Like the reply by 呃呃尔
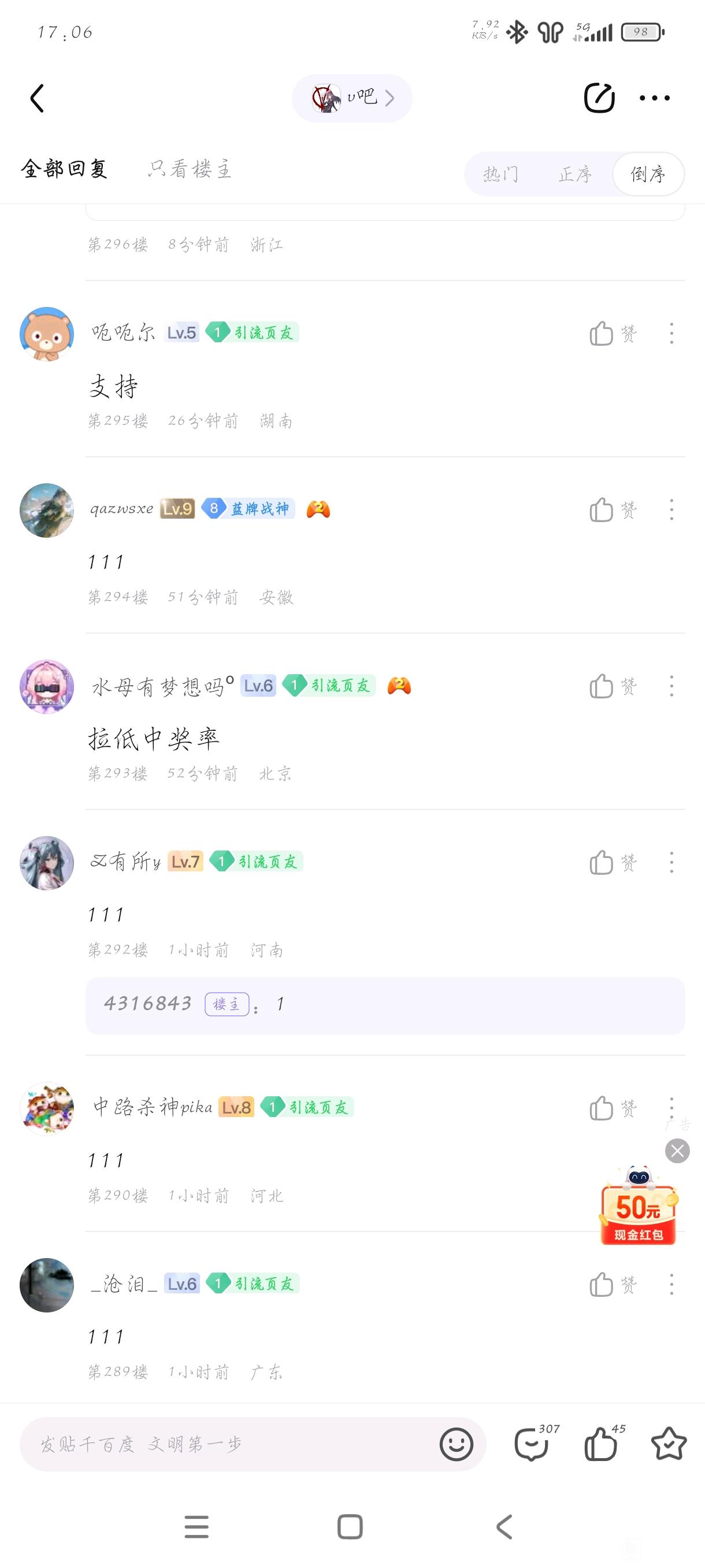Viewport: 705px width, 1568px height. click(x=612, y=334)
